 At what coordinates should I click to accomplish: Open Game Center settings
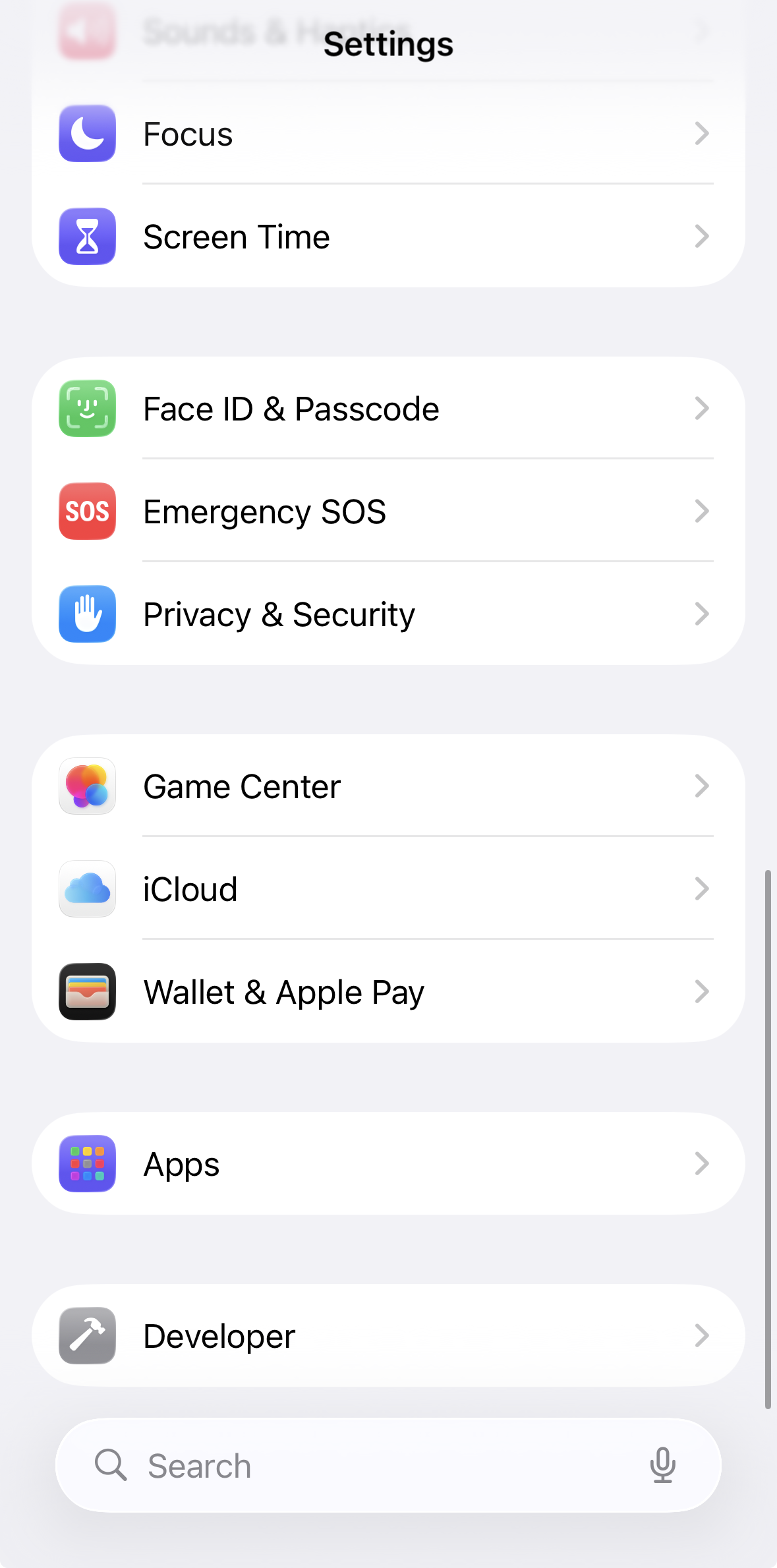(388, 786)
